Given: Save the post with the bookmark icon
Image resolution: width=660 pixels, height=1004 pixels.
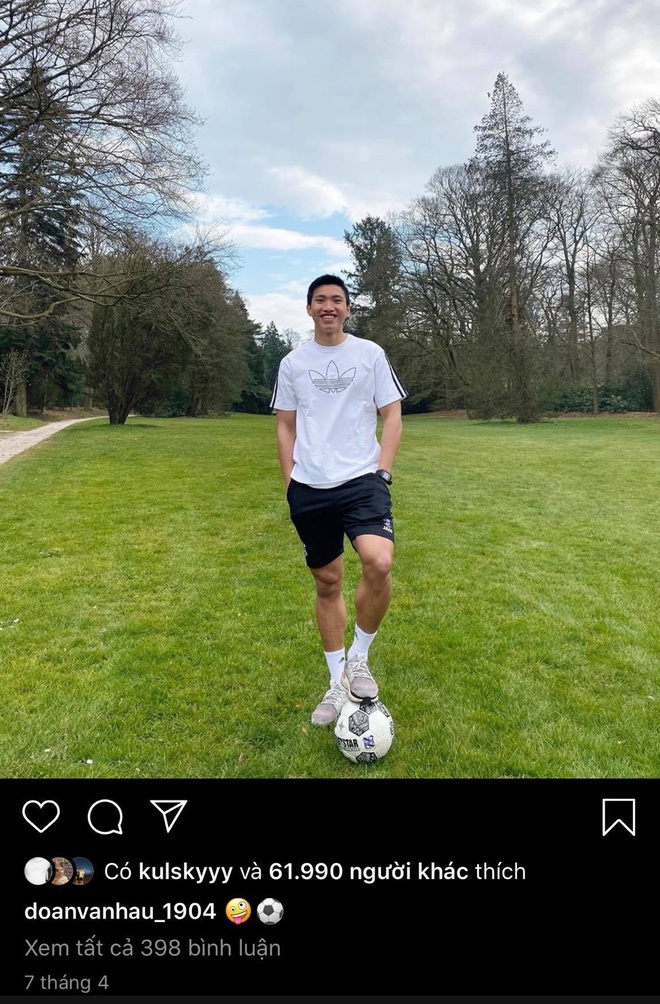Looking at the screenshot, I should pos(618,817).
